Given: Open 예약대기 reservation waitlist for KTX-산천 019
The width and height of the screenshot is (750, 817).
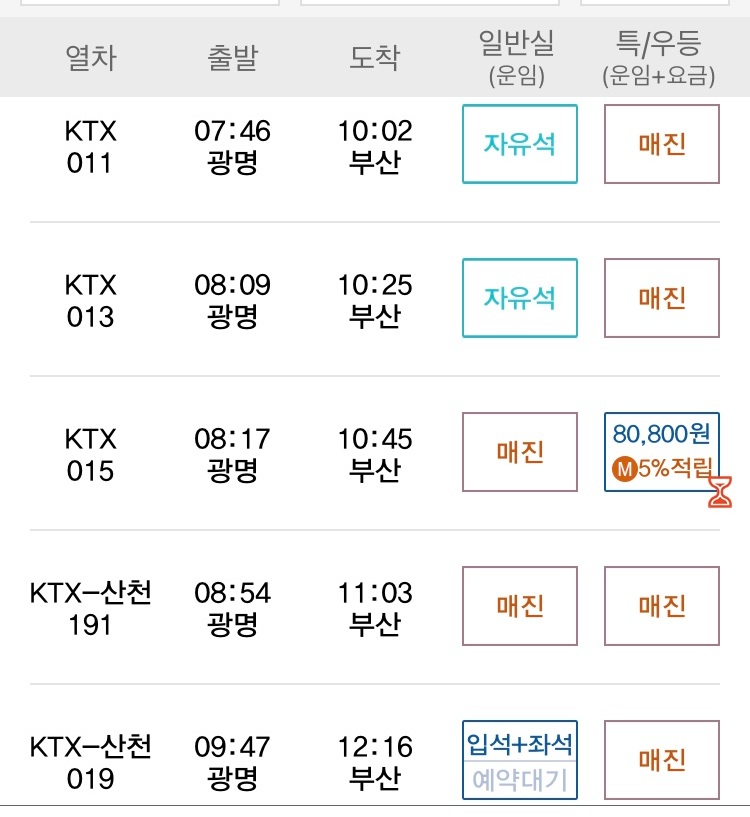Looking at the screenshot, I should [518, 778].
